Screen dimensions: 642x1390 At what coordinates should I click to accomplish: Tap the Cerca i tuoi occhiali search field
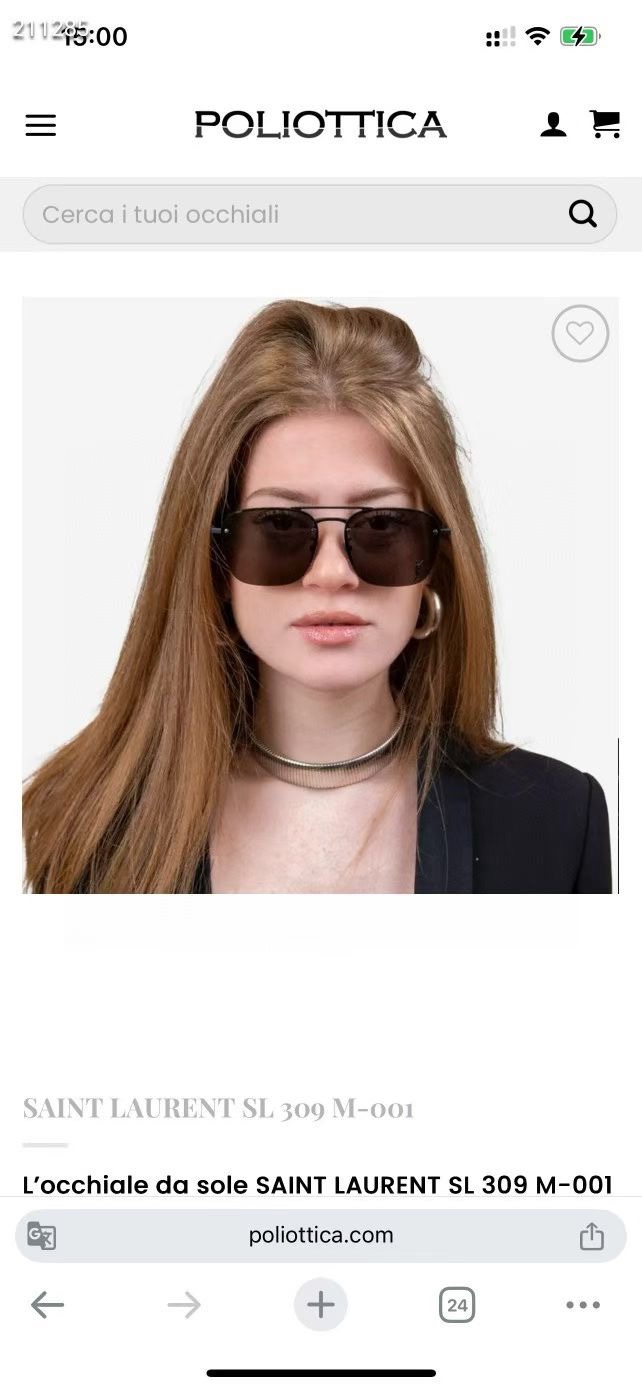click(x=290, y=214)
